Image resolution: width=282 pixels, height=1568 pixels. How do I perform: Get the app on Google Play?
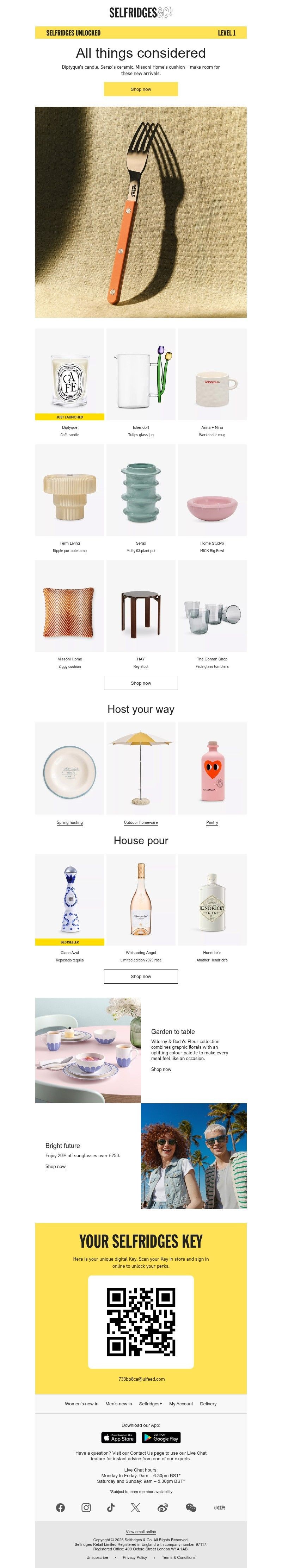[161, 1438]
